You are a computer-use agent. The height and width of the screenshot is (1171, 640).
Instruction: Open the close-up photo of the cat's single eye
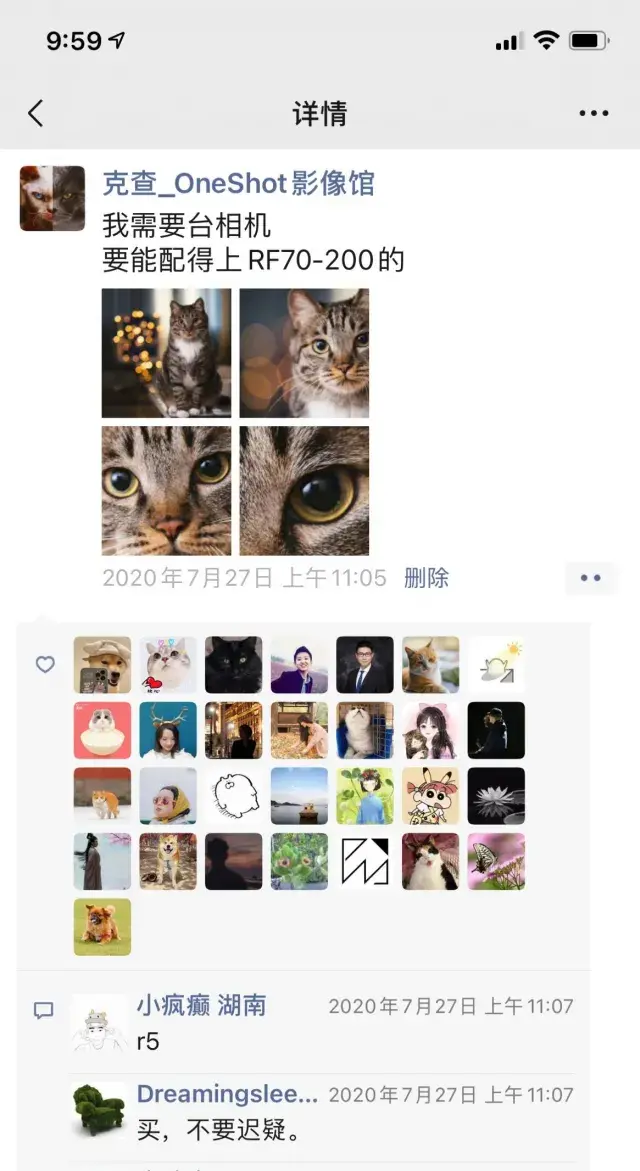304,490
